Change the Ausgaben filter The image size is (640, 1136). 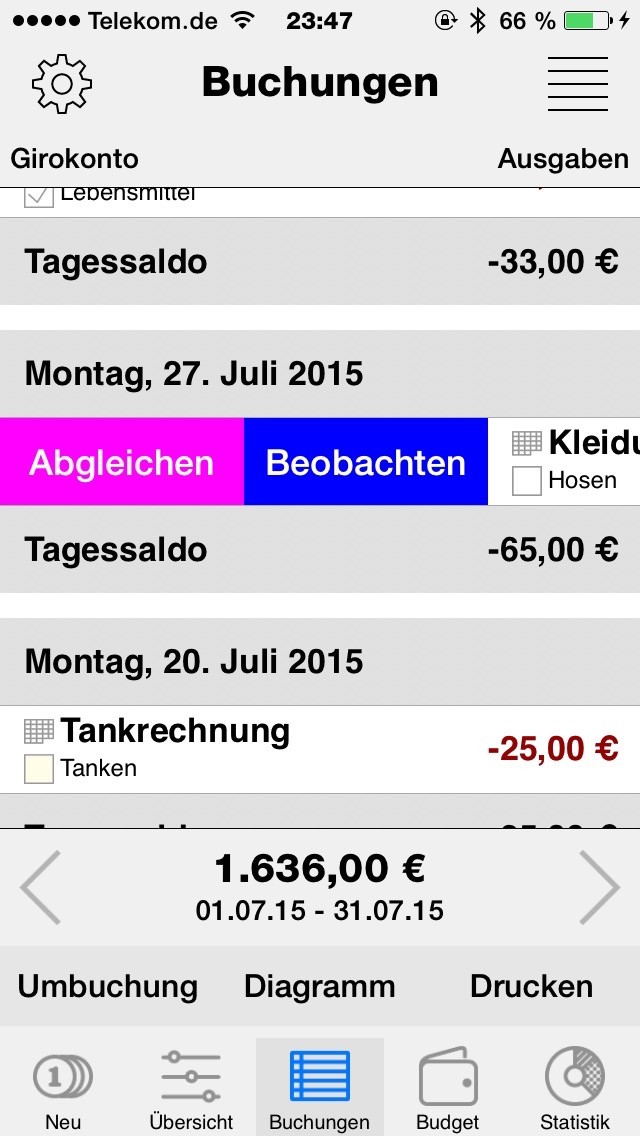click(563, 159)
